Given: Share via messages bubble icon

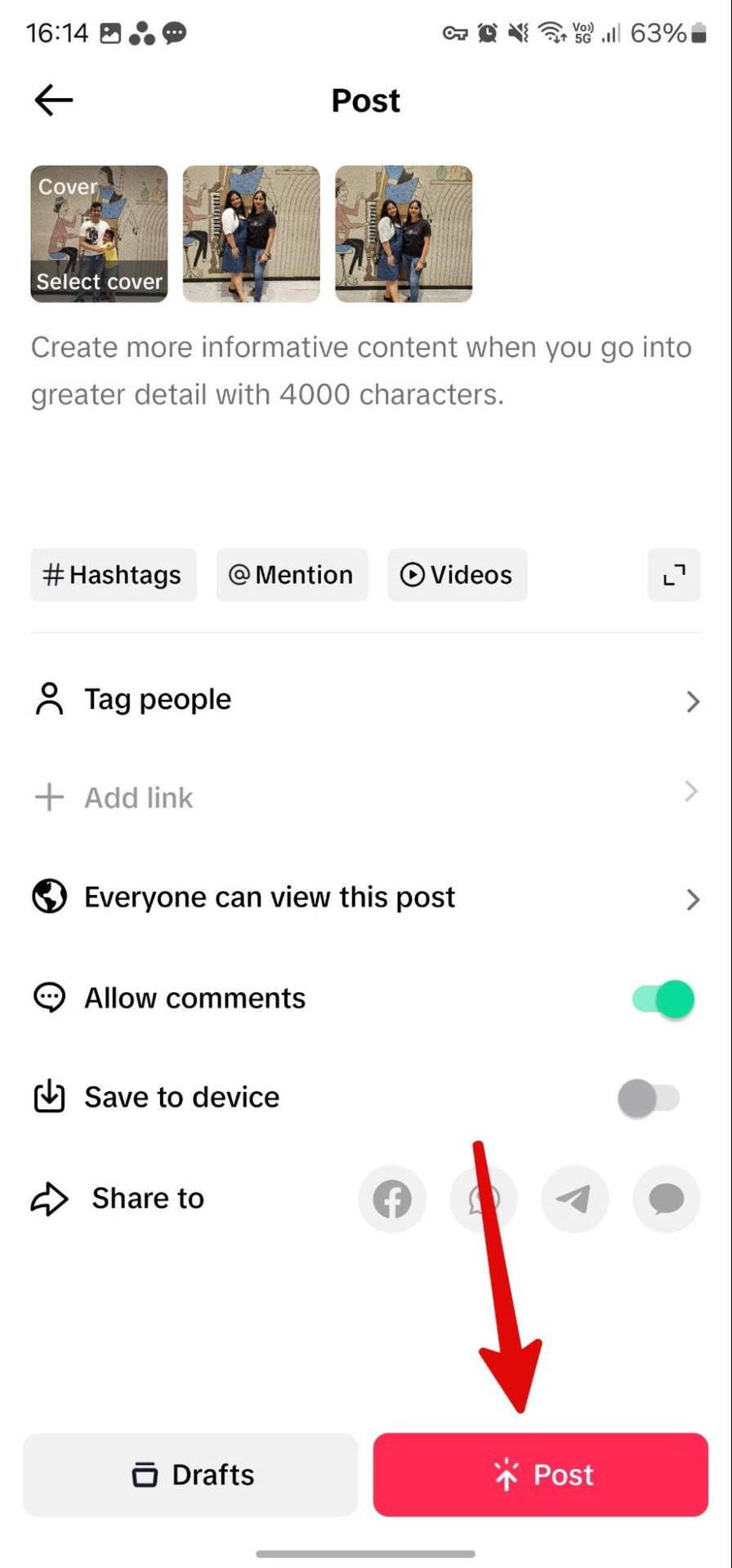Looking at the screenshot, I should 666,1199.
